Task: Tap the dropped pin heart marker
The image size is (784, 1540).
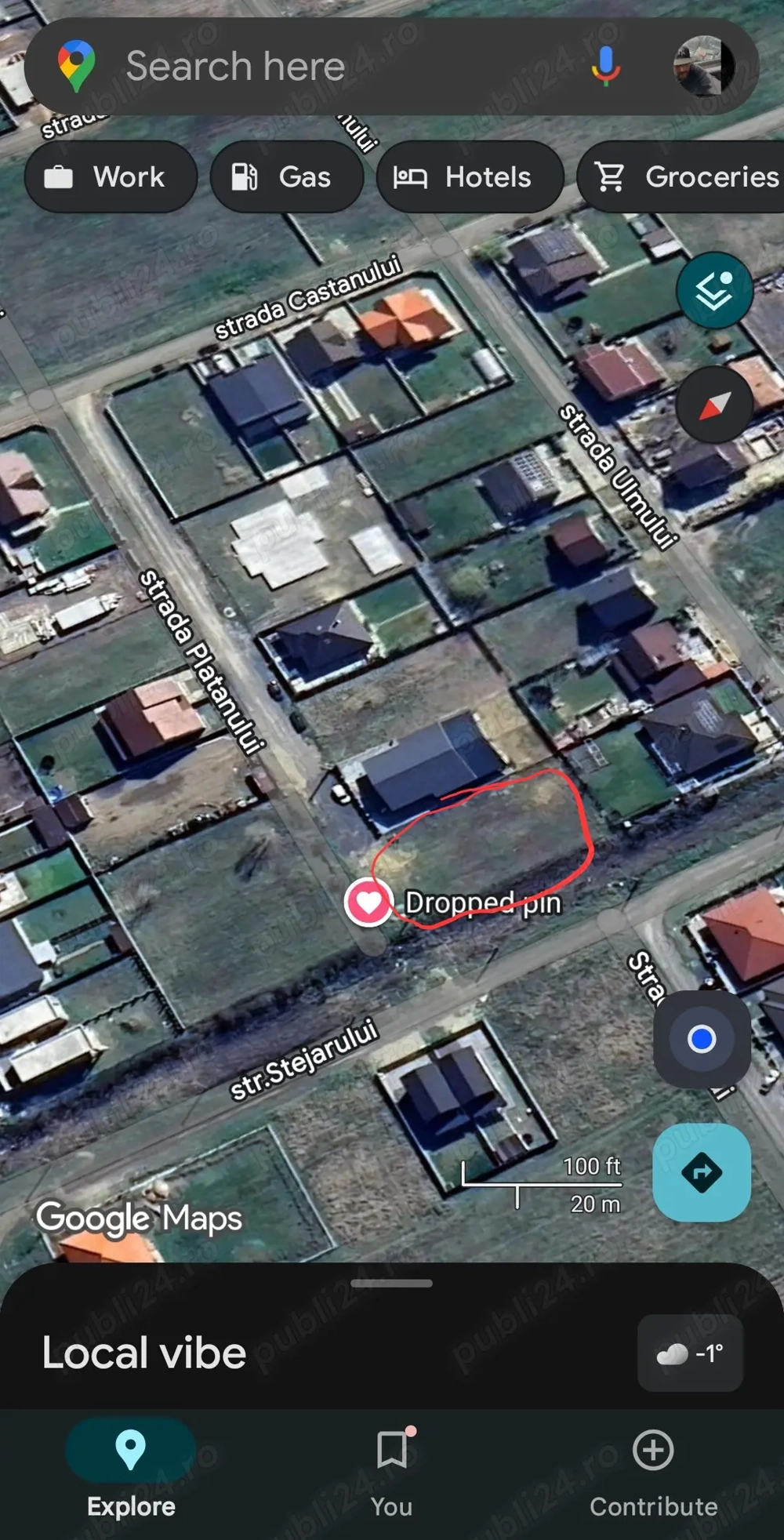Action: coord(368,903)
